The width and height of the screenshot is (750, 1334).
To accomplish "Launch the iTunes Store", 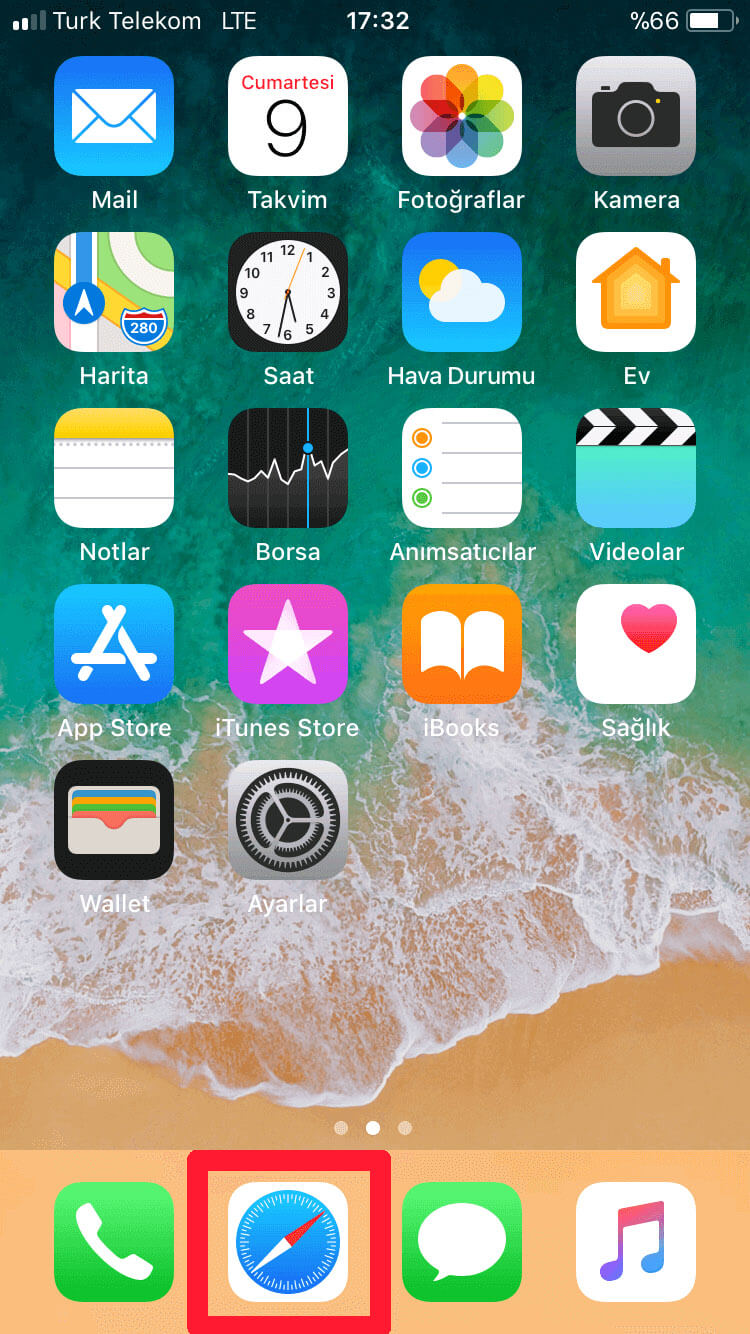I will [288, 643].
